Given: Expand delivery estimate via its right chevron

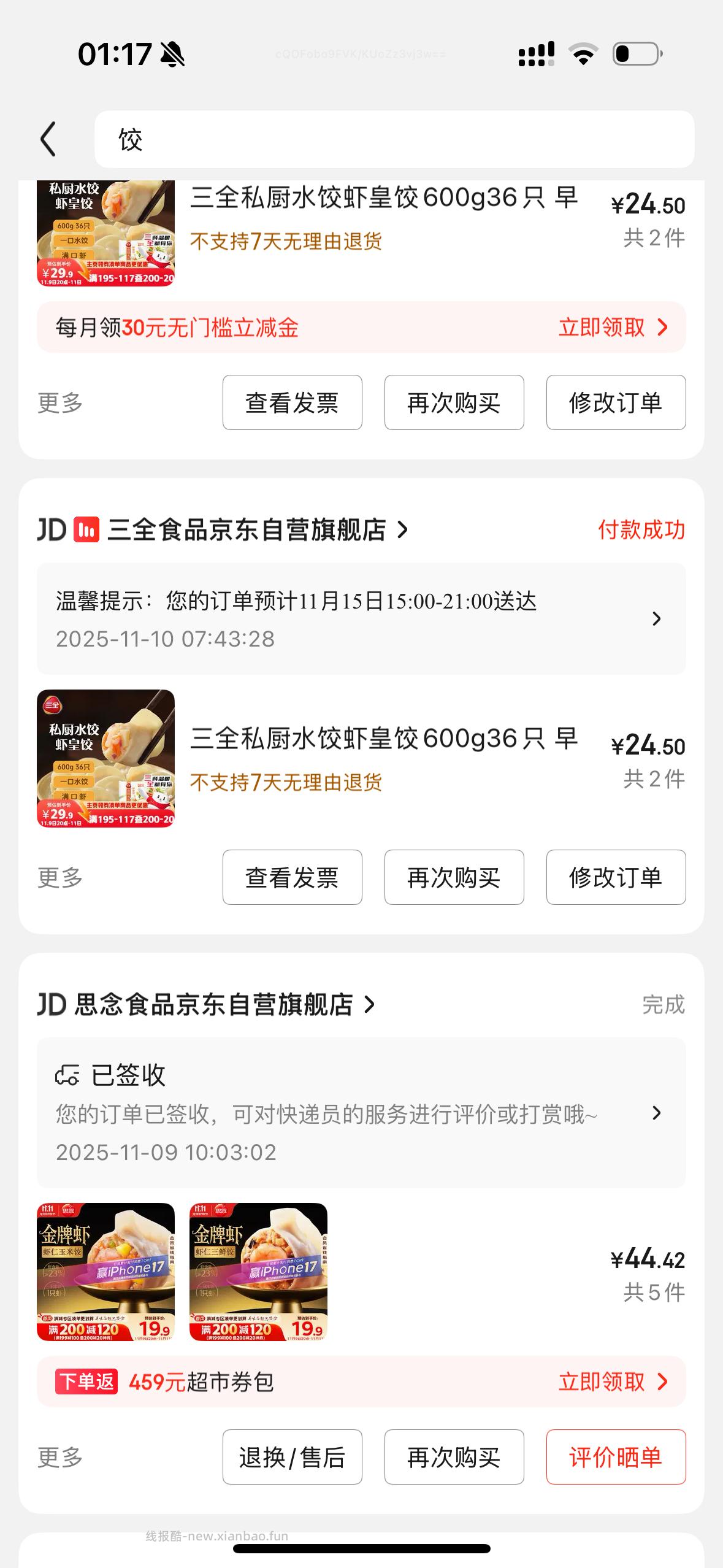Looking at the screenshot, I should point(657,619).
